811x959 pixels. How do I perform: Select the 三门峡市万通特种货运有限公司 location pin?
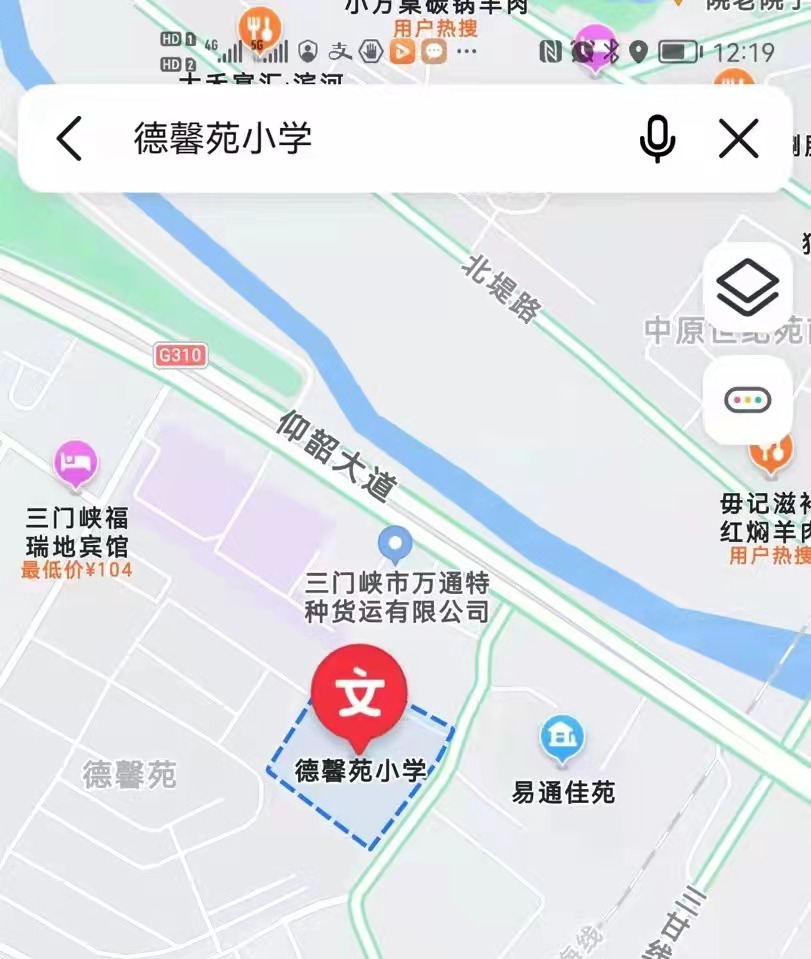tap(396, 545)
